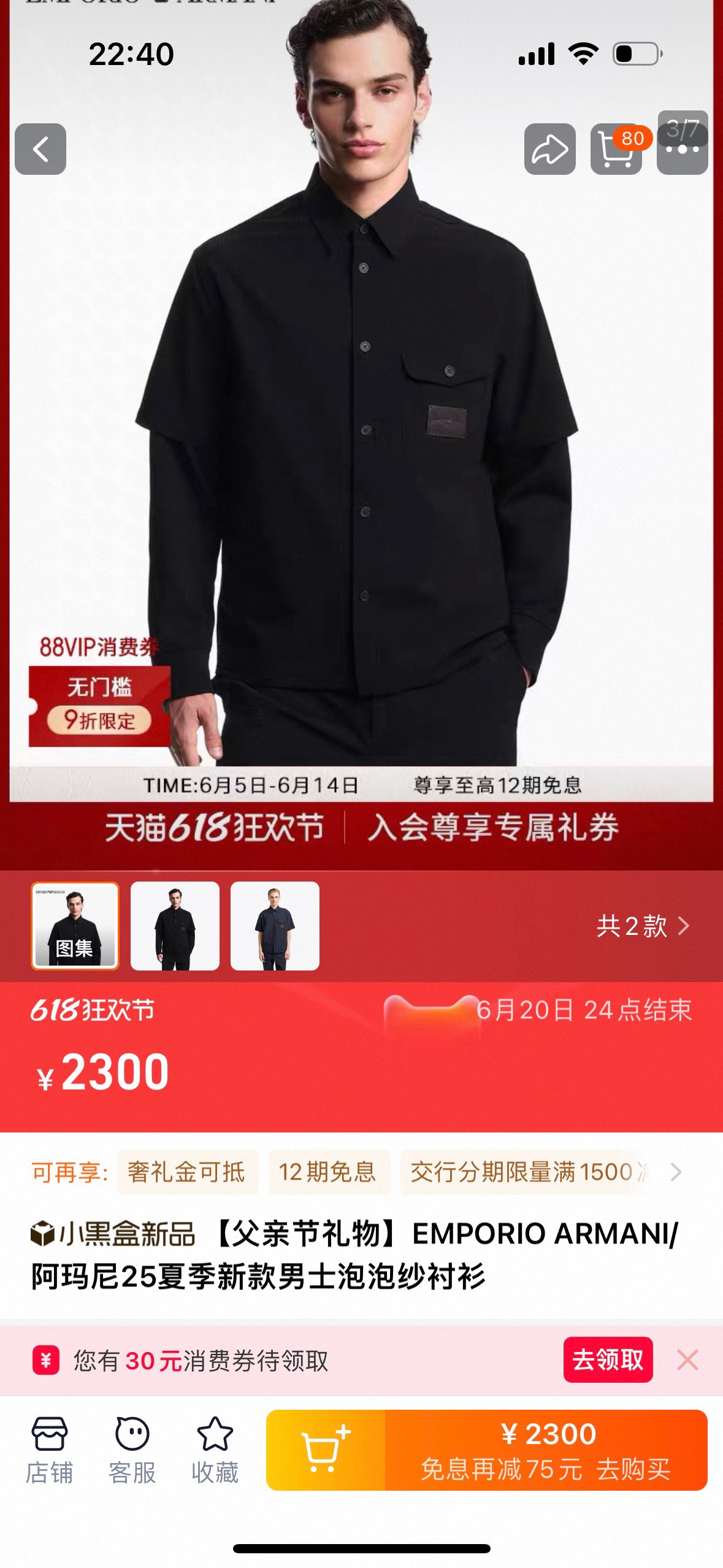Add this item to 收藏 favorites
The image size is (723, 1568).
point(215,1450)
